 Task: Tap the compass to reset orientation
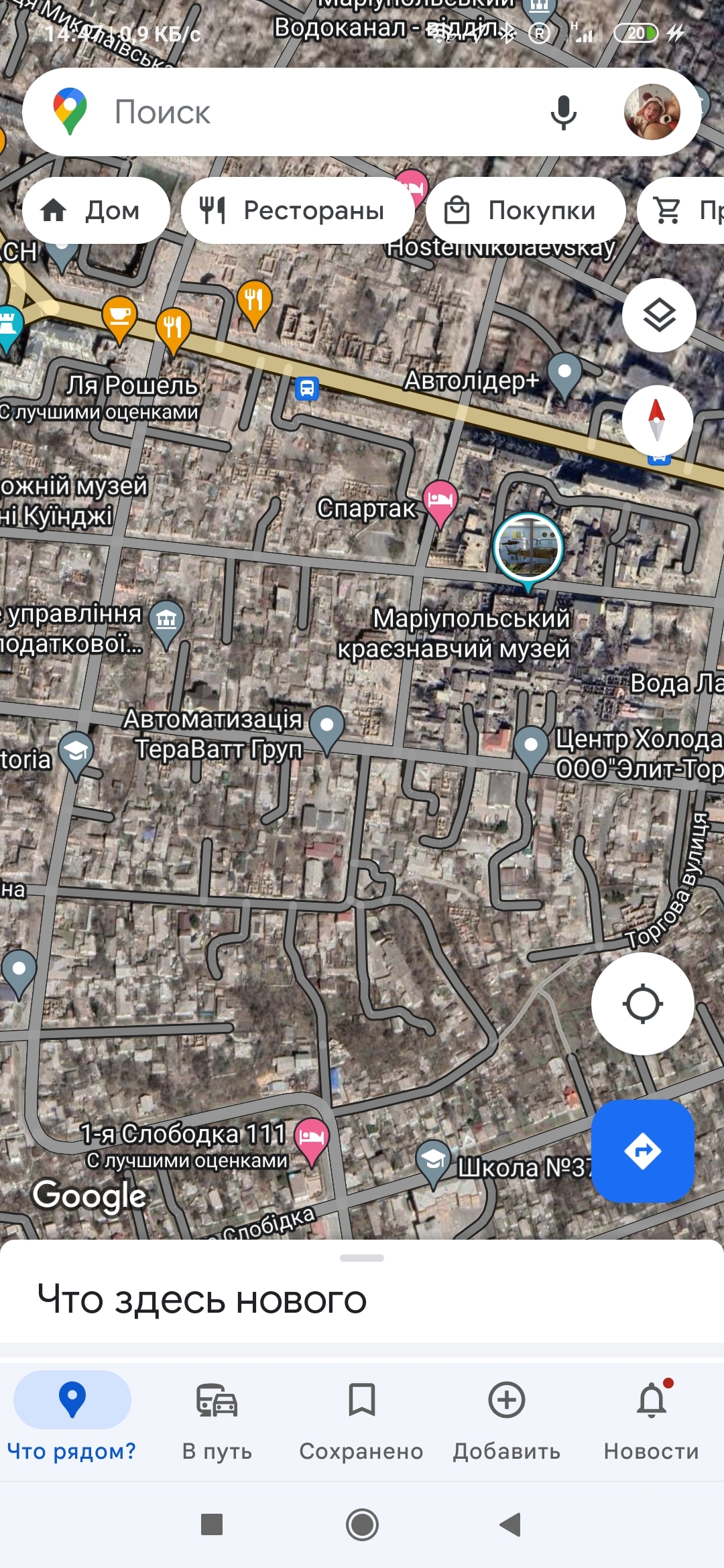[x=657, y=421]
